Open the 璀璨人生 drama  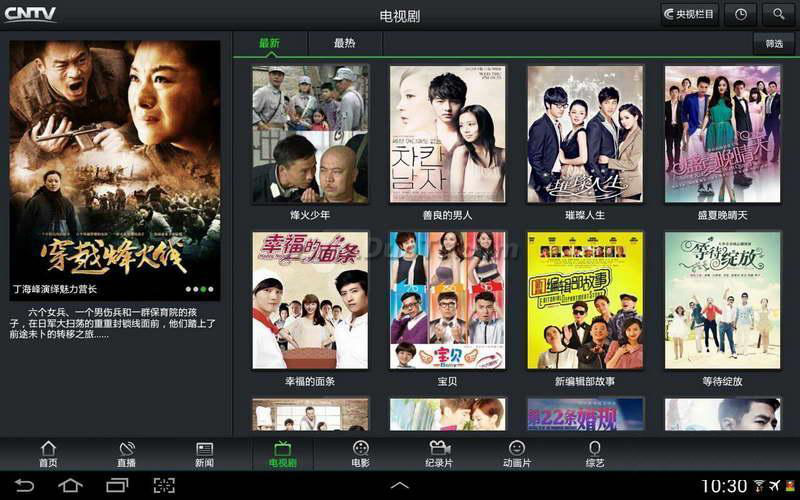[x=585, y=134]
